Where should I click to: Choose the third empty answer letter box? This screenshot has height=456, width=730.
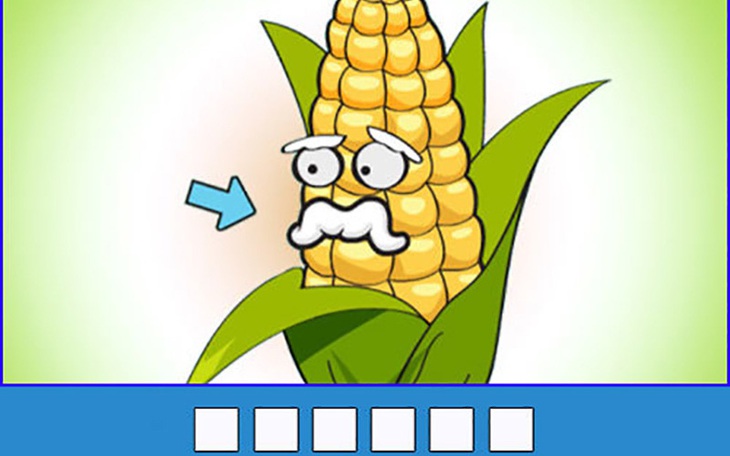(334, 430)
